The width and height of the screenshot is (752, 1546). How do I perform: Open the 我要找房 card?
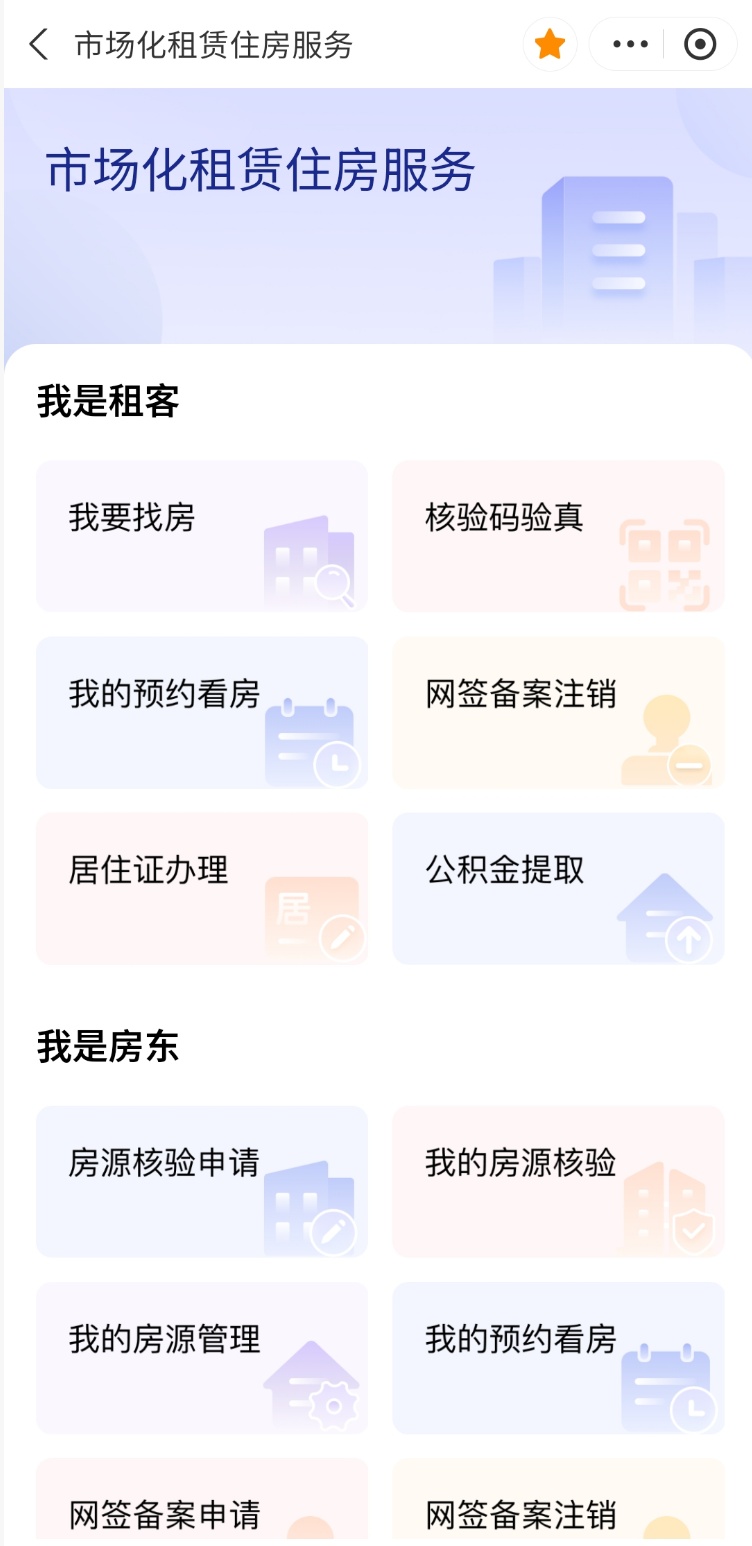pyautogui.click(x=202, y=536)
